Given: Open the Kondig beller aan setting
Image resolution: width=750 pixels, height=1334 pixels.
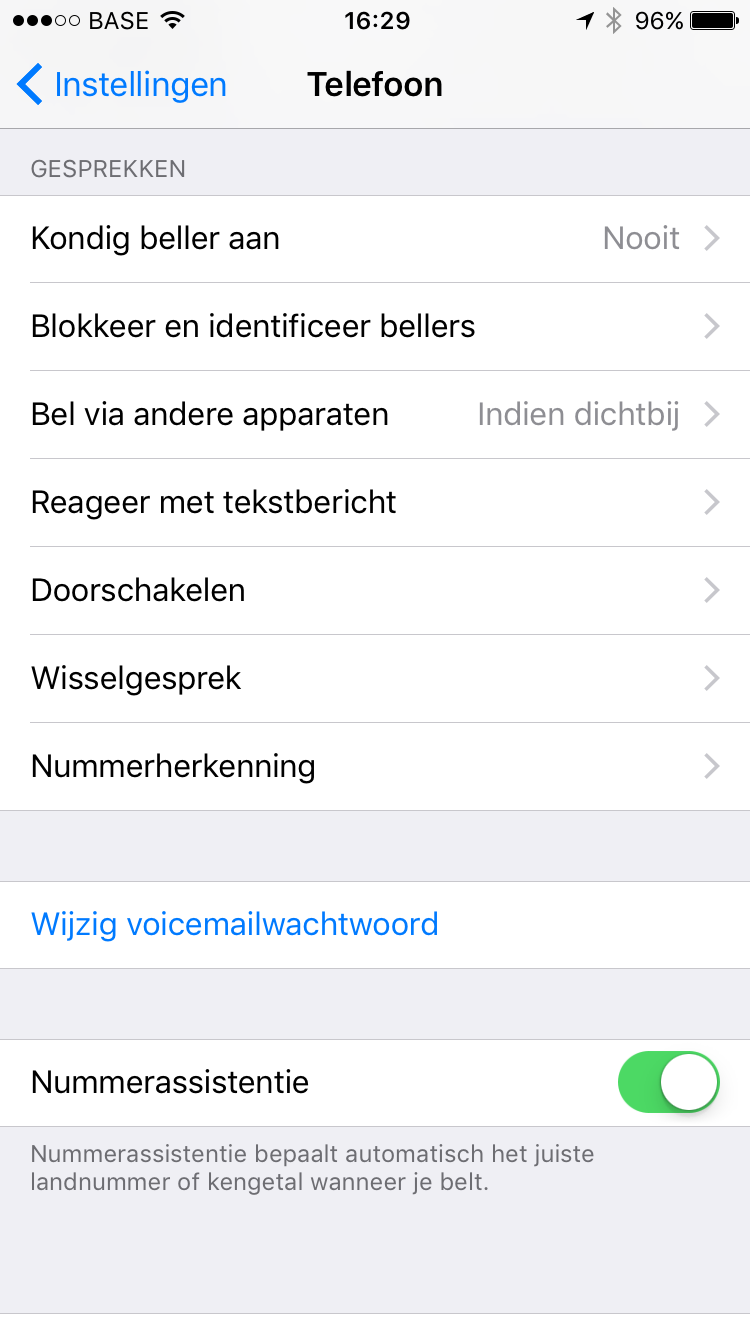Looking at the screenshot, I should pyautogui.click(x=375, y=239).
